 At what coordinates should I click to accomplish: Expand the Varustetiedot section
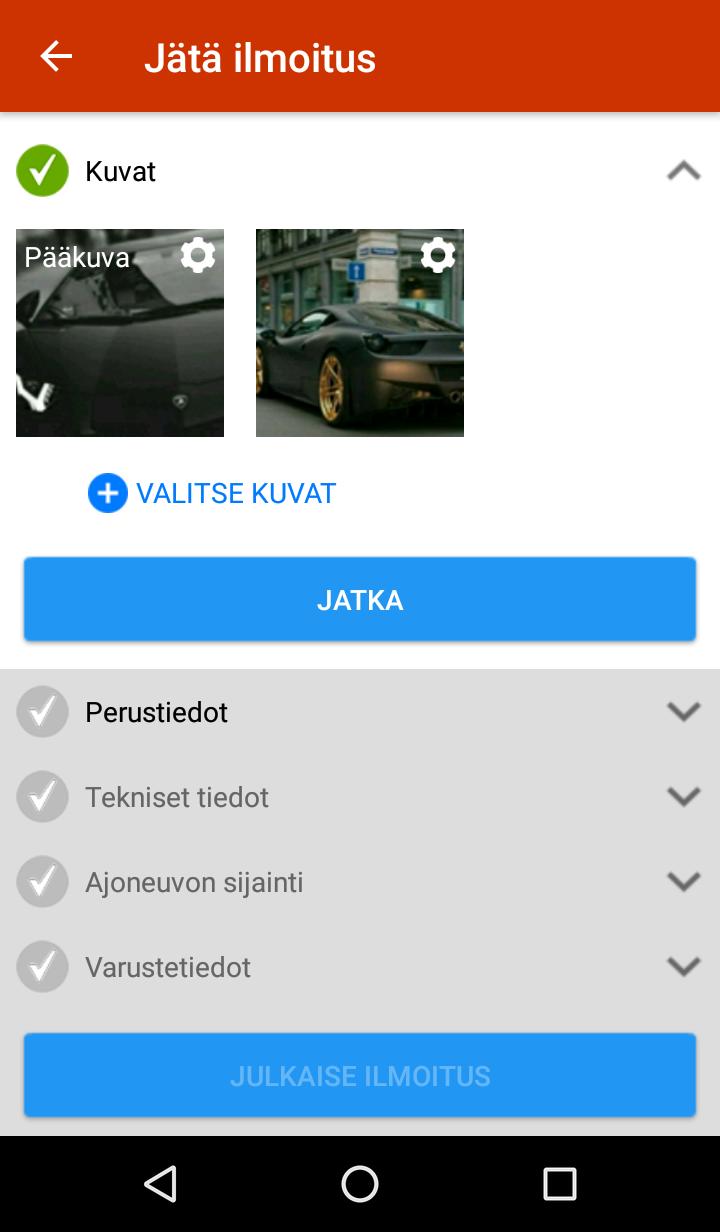(683, 967)
